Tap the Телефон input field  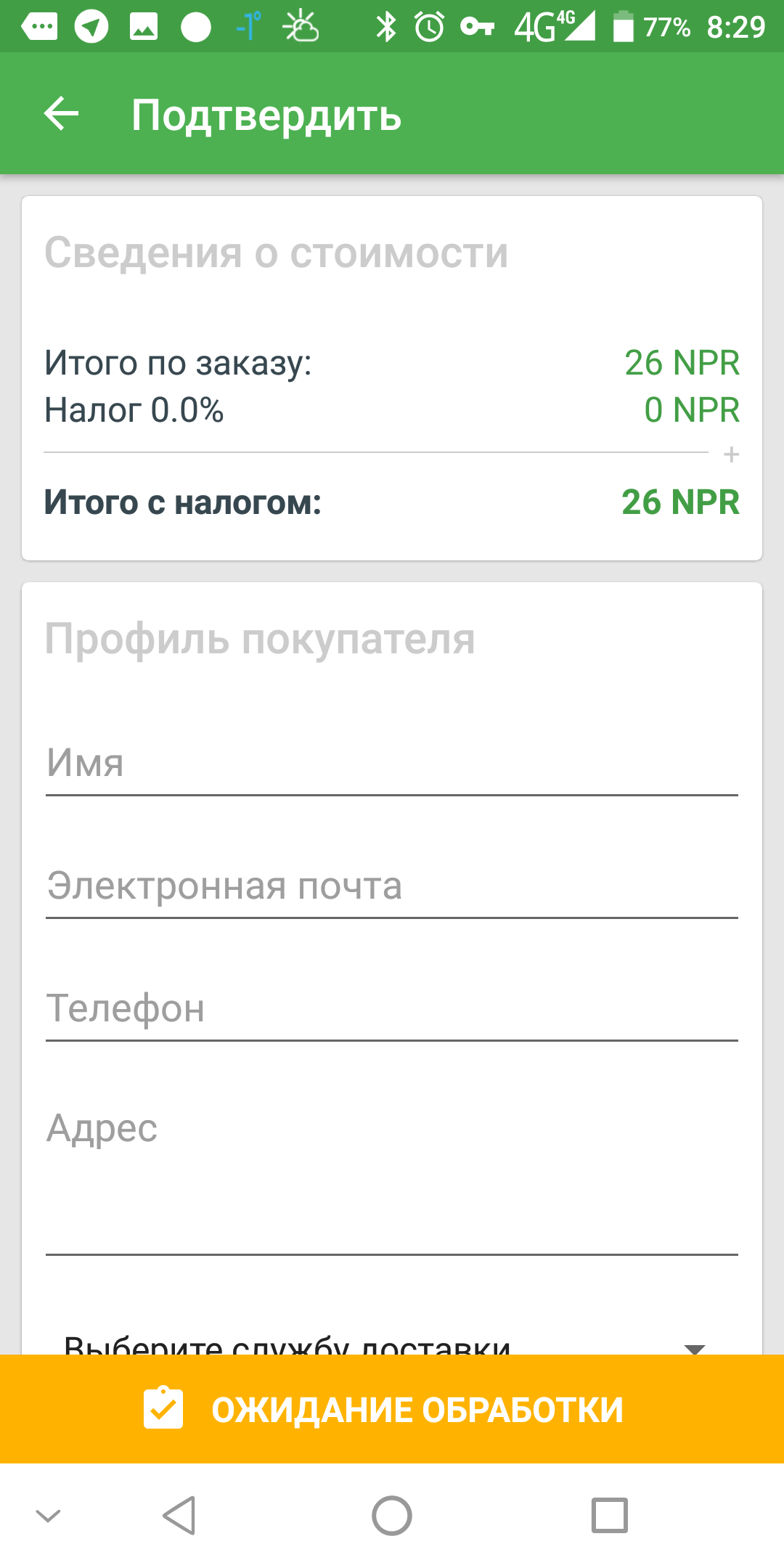click(x=392, y=1010)
